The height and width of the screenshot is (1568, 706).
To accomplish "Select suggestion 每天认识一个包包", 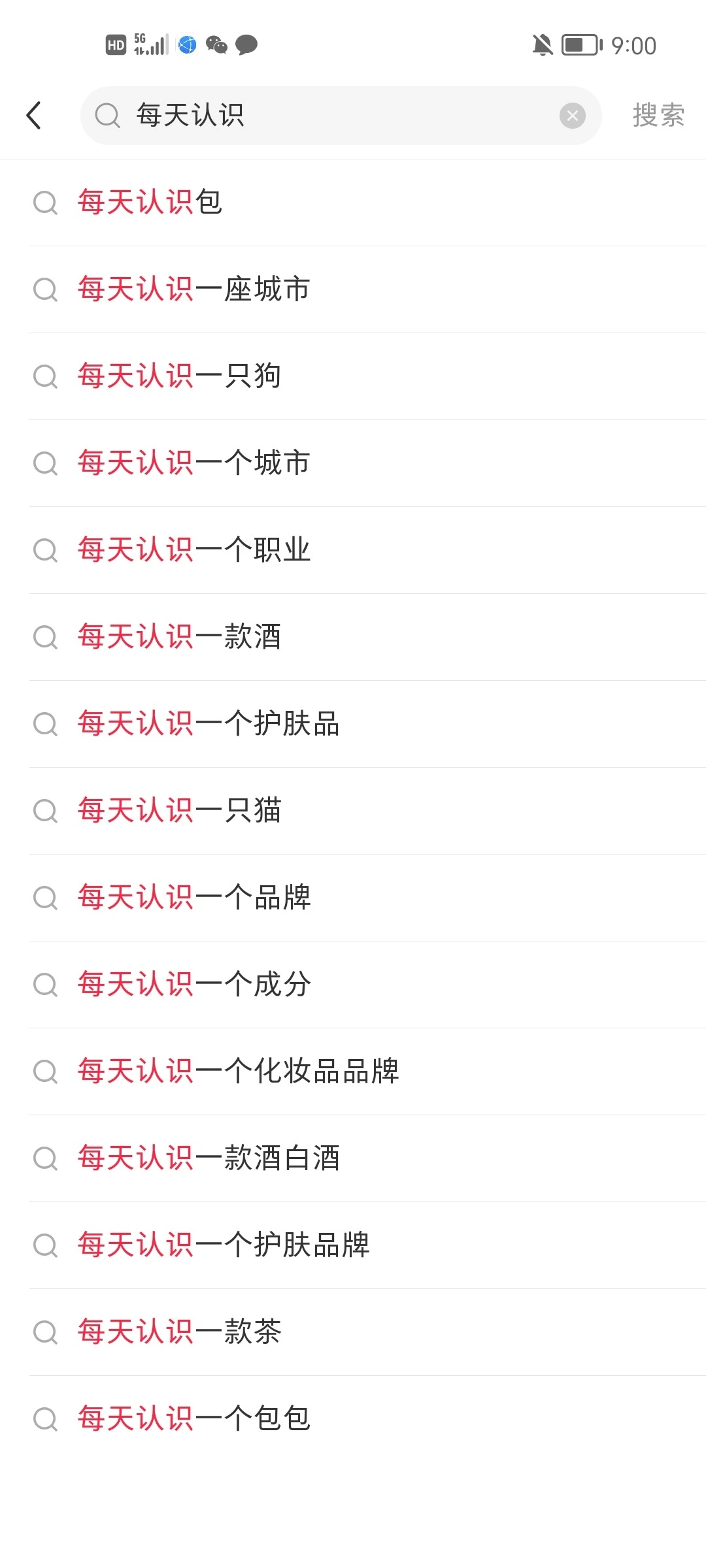I will click(353, 1419).
